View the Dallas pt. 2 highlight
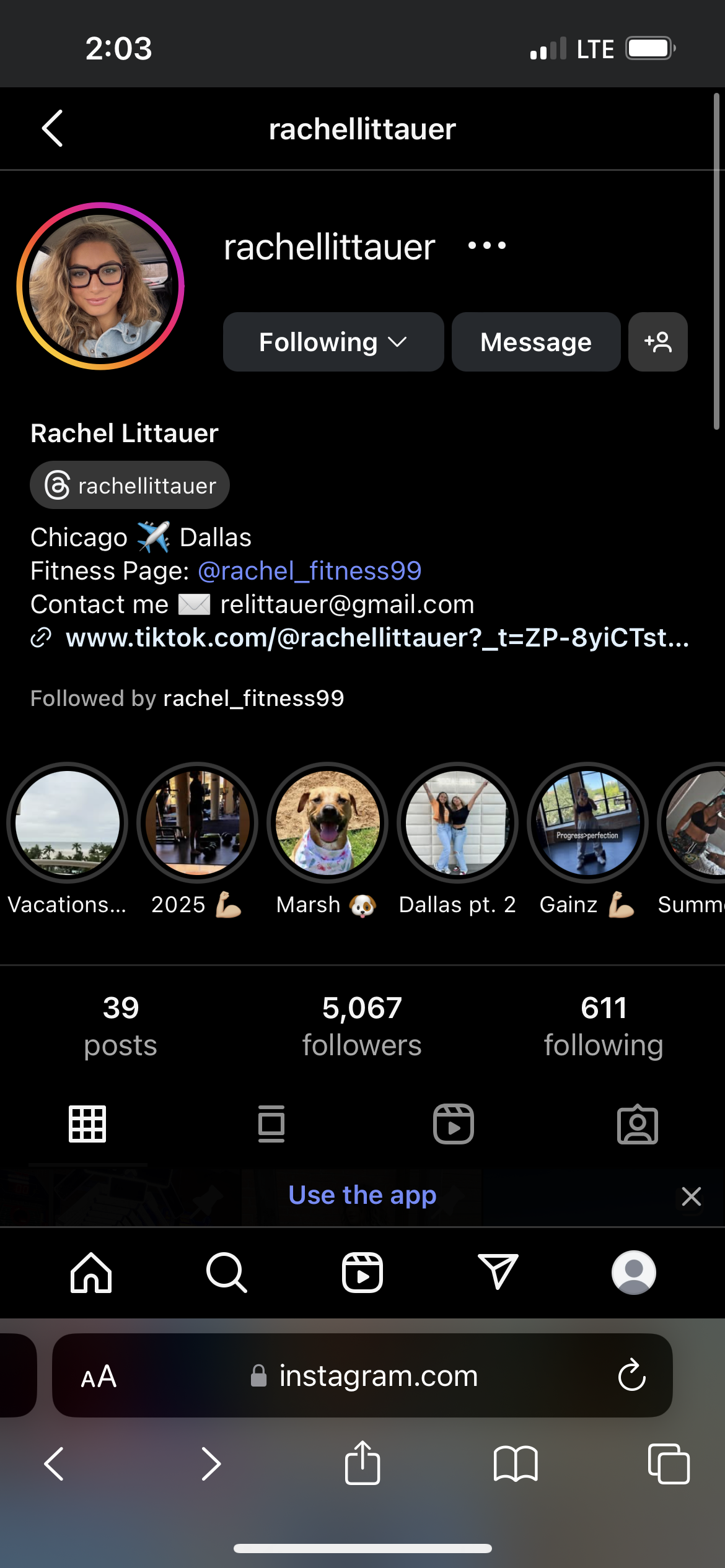Image resolution: width=725 pixels, height=1568 pixels. pyautogui.click(x=458, y=823)
